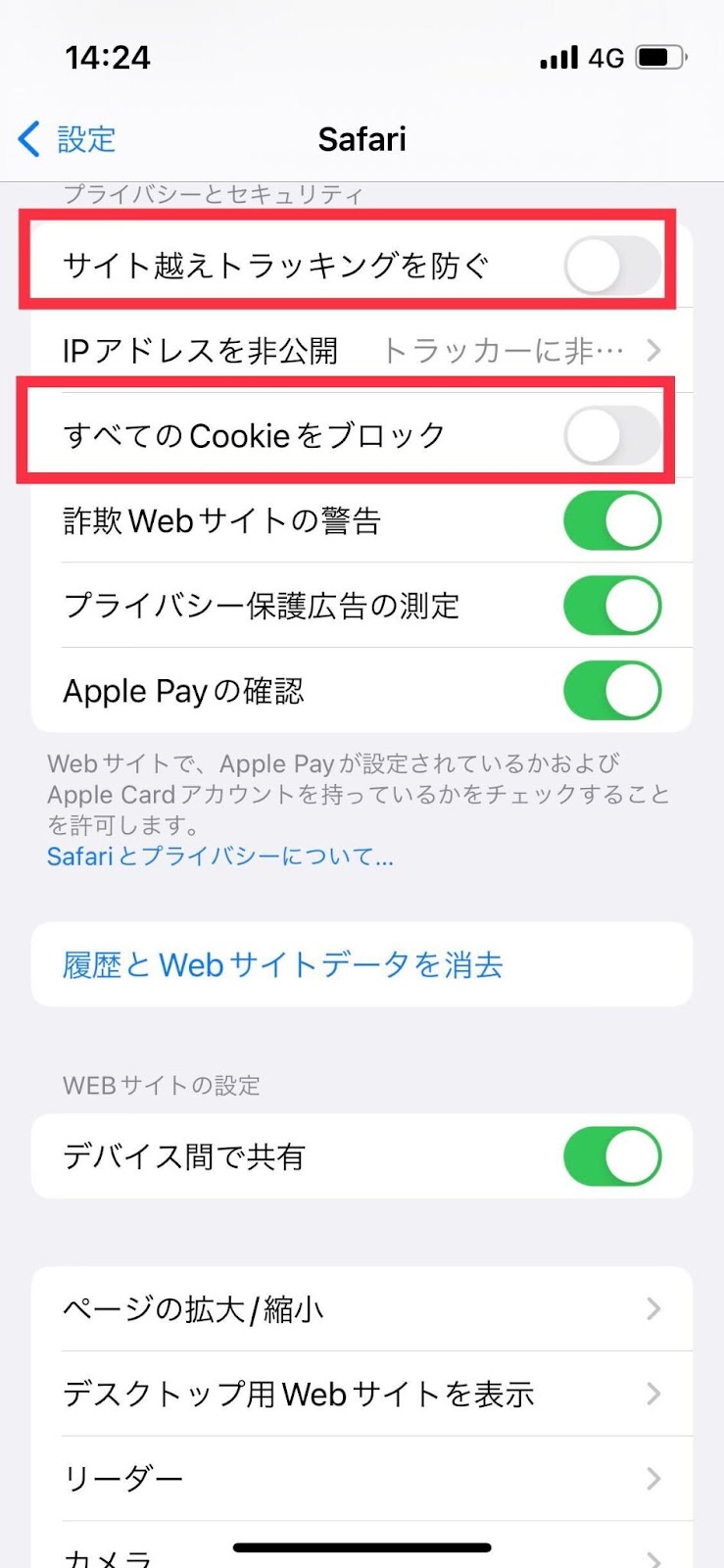
Task: Switch off デバイス間で共有
Action: (611, 1156)
